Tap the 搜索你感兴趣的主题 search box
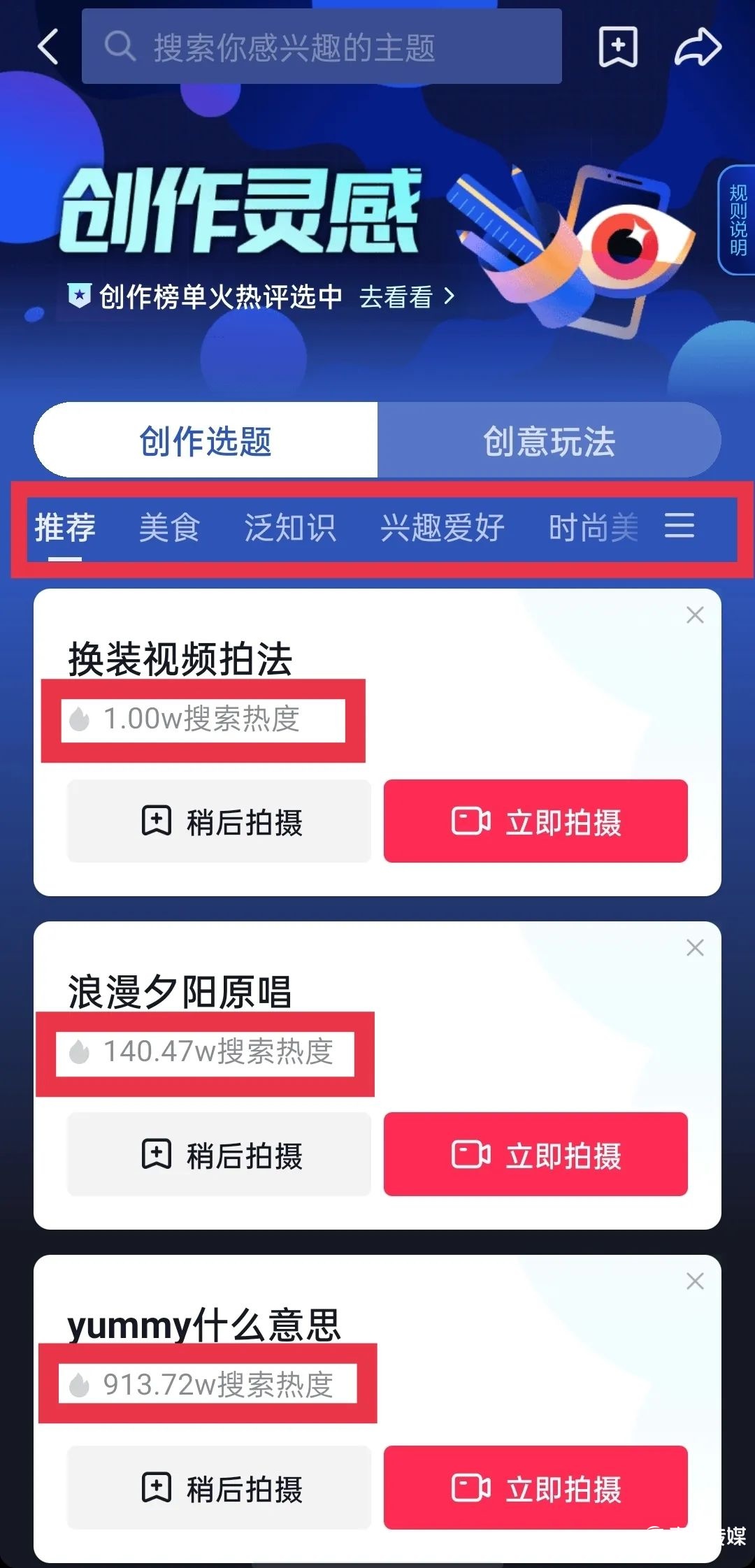This screenshot has height=1568, width=755. pyautogui.click(x=322, y=47)
